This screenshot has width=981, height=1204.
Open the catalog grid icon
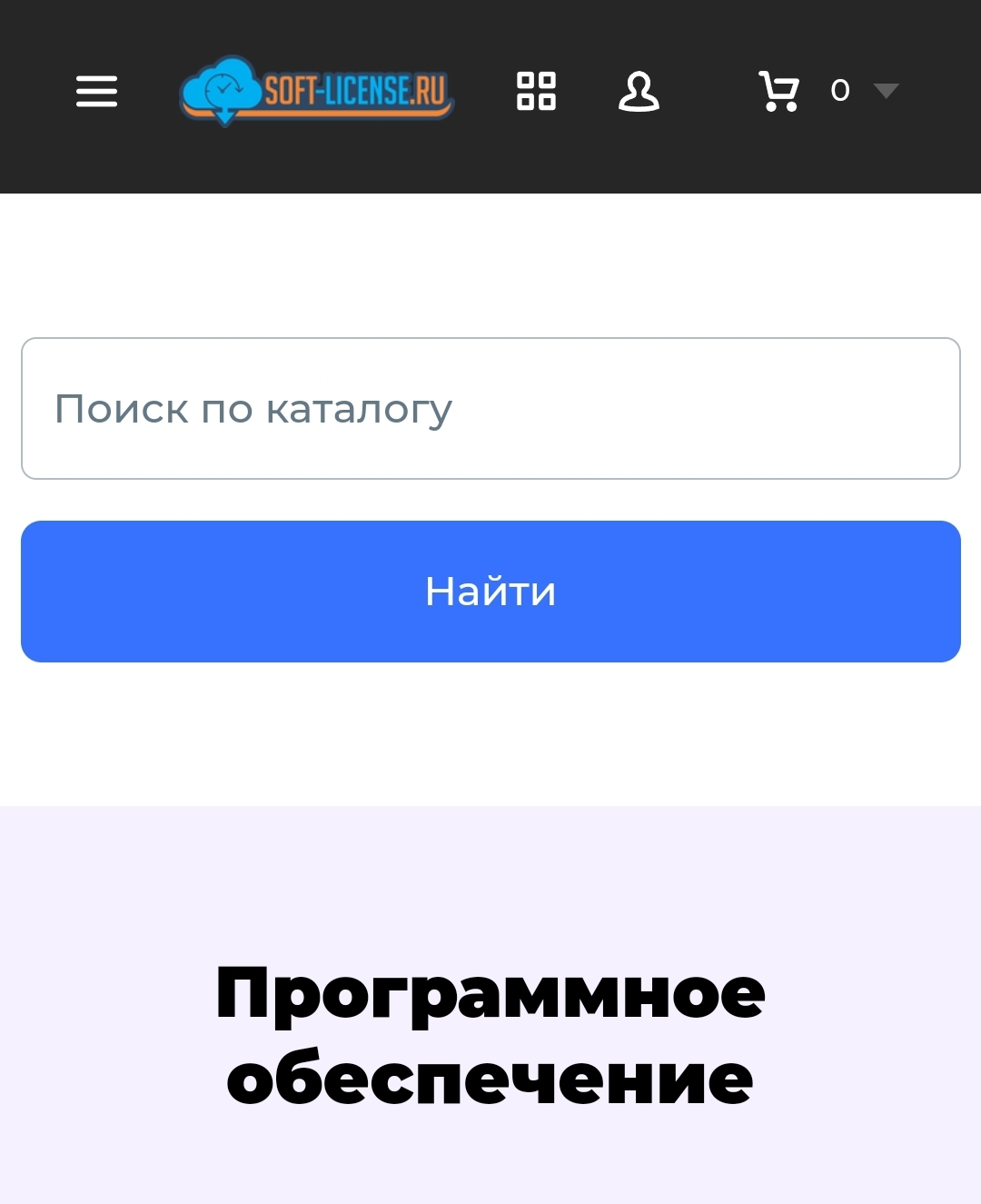point(536,91)
